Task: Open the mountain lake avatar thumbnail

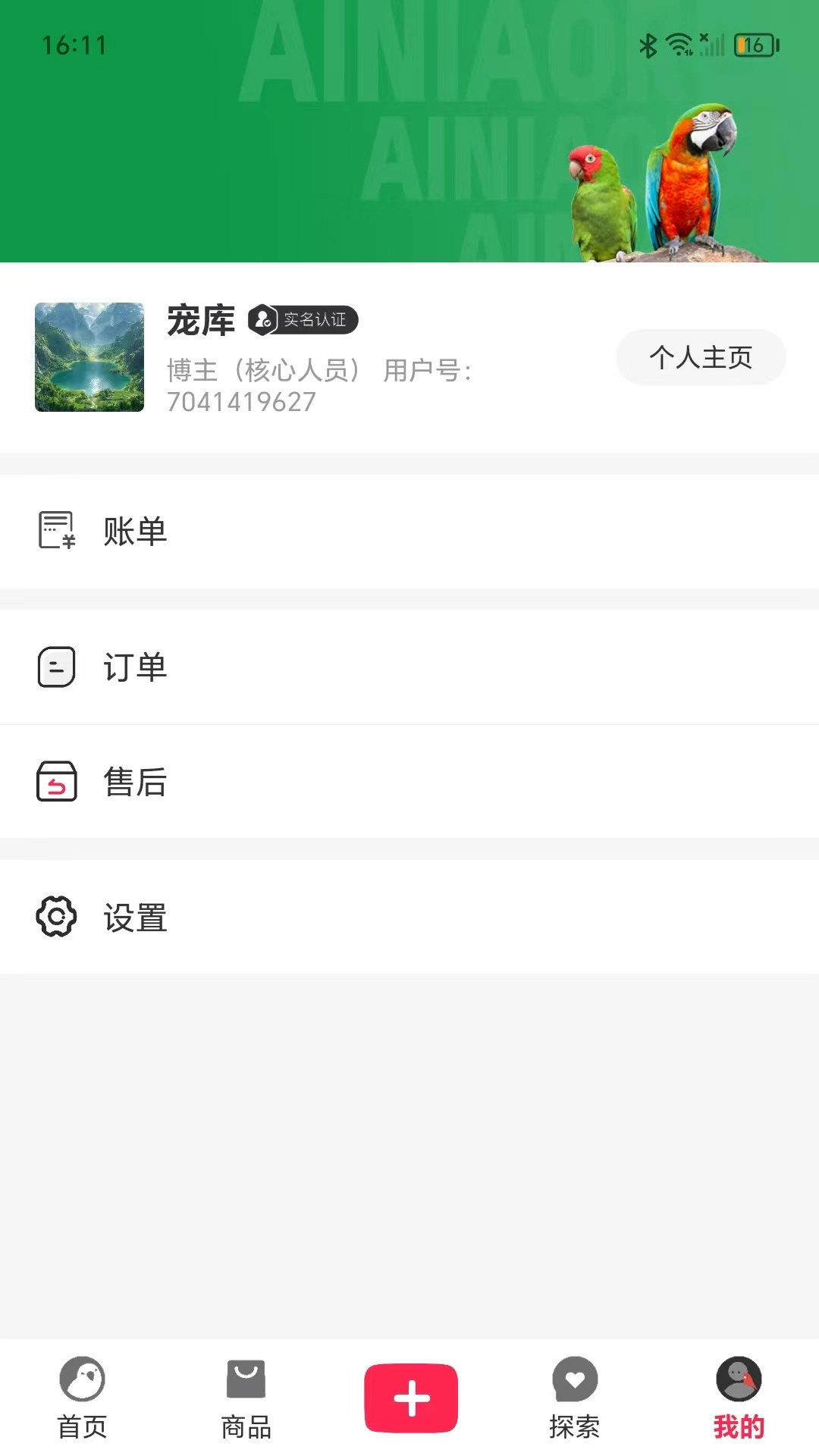Action: coord(89,356)
